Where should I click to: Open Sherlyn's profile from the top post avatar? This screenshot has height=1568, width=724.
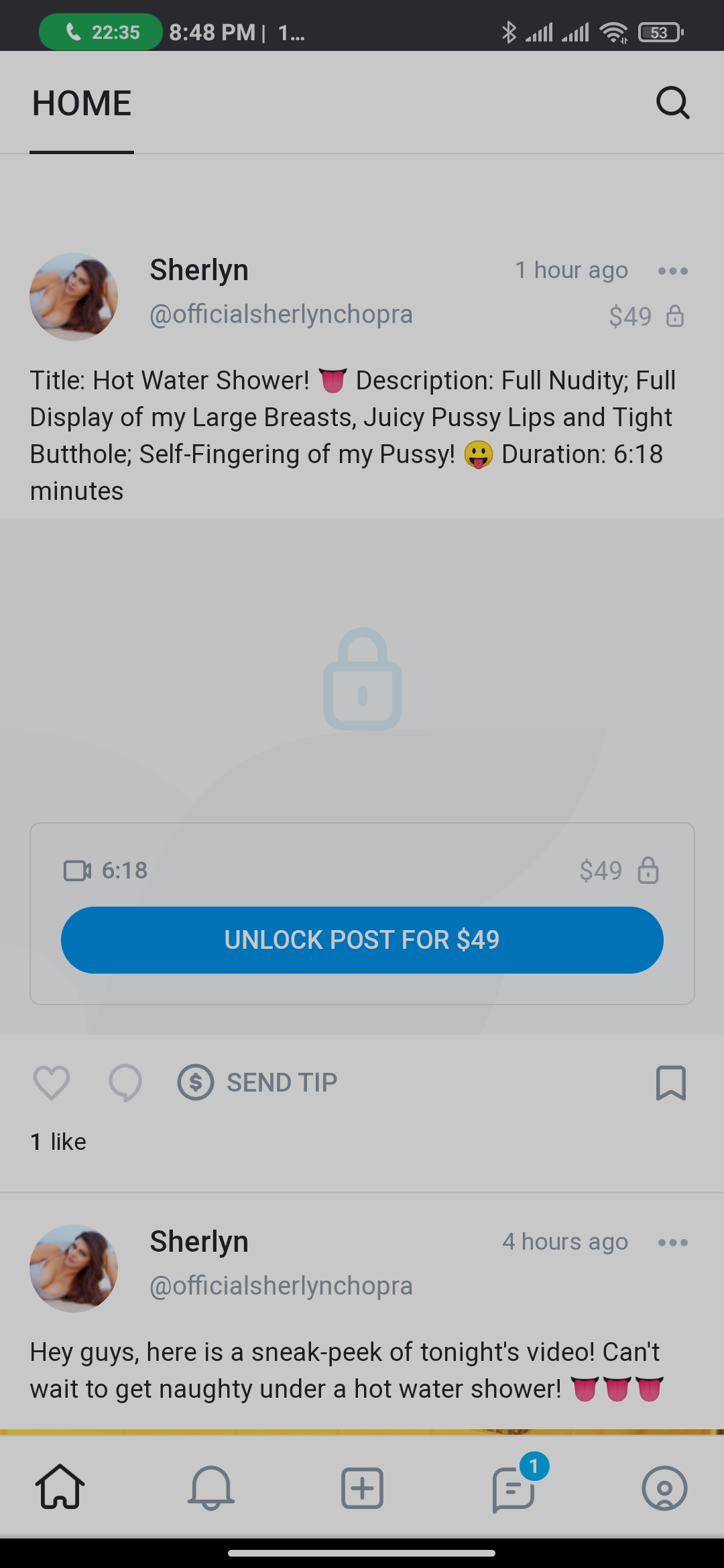[x=74, y=296]
